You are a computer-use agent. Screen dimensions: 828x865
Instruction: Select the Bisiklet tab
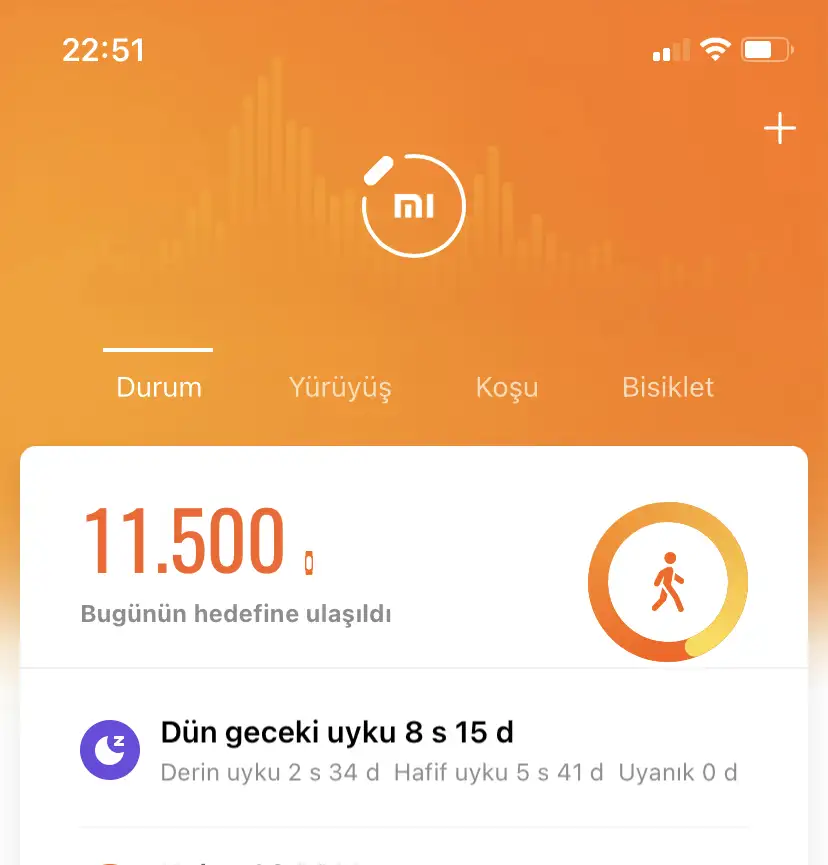point(668,387)
